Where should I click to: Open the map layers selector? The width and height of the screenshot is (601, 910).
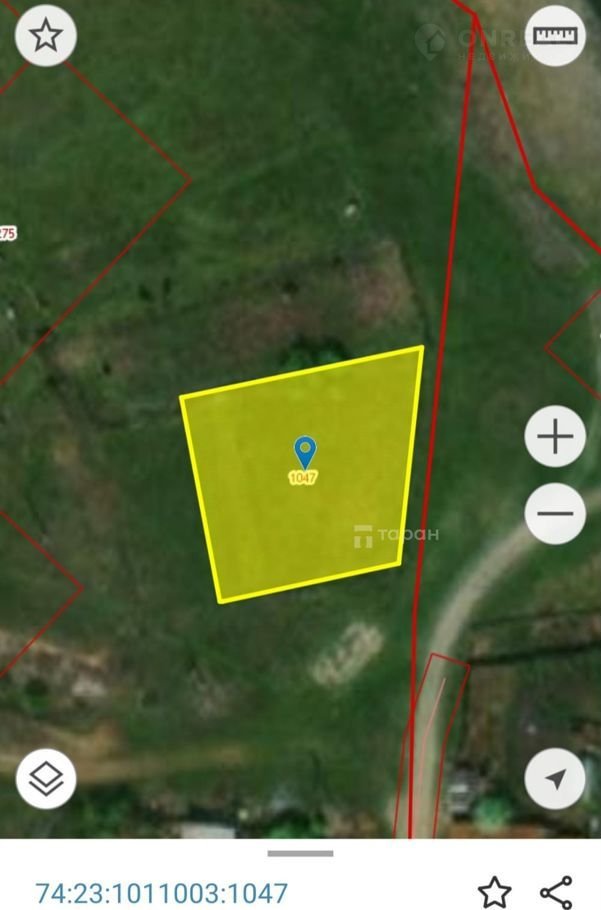(x=46, y=778)
